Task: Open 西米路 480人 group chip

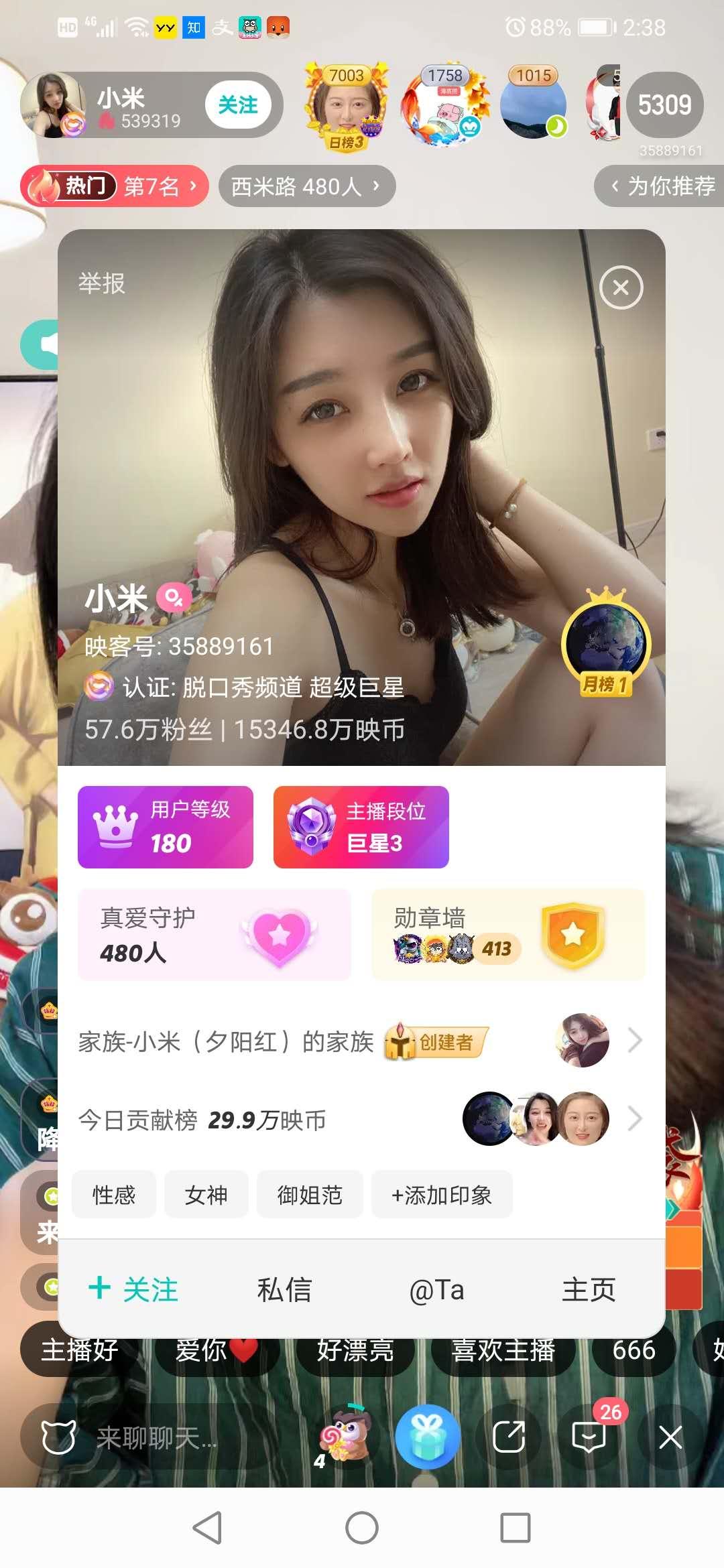Action: [x=306, y=186]
